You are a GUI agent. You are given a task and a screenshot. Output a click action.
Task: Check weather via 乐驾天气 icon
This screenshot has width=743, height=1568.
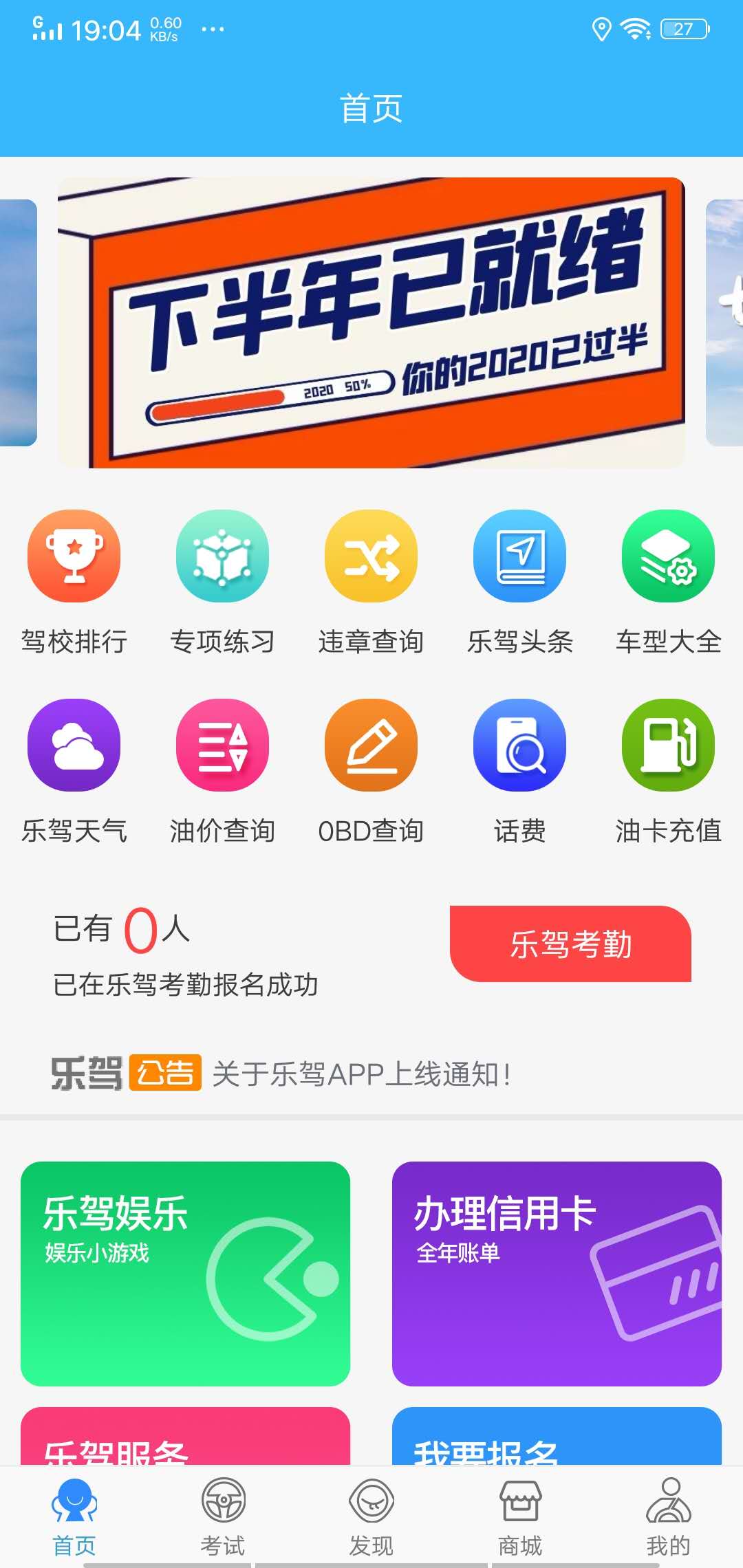[74, 746]
